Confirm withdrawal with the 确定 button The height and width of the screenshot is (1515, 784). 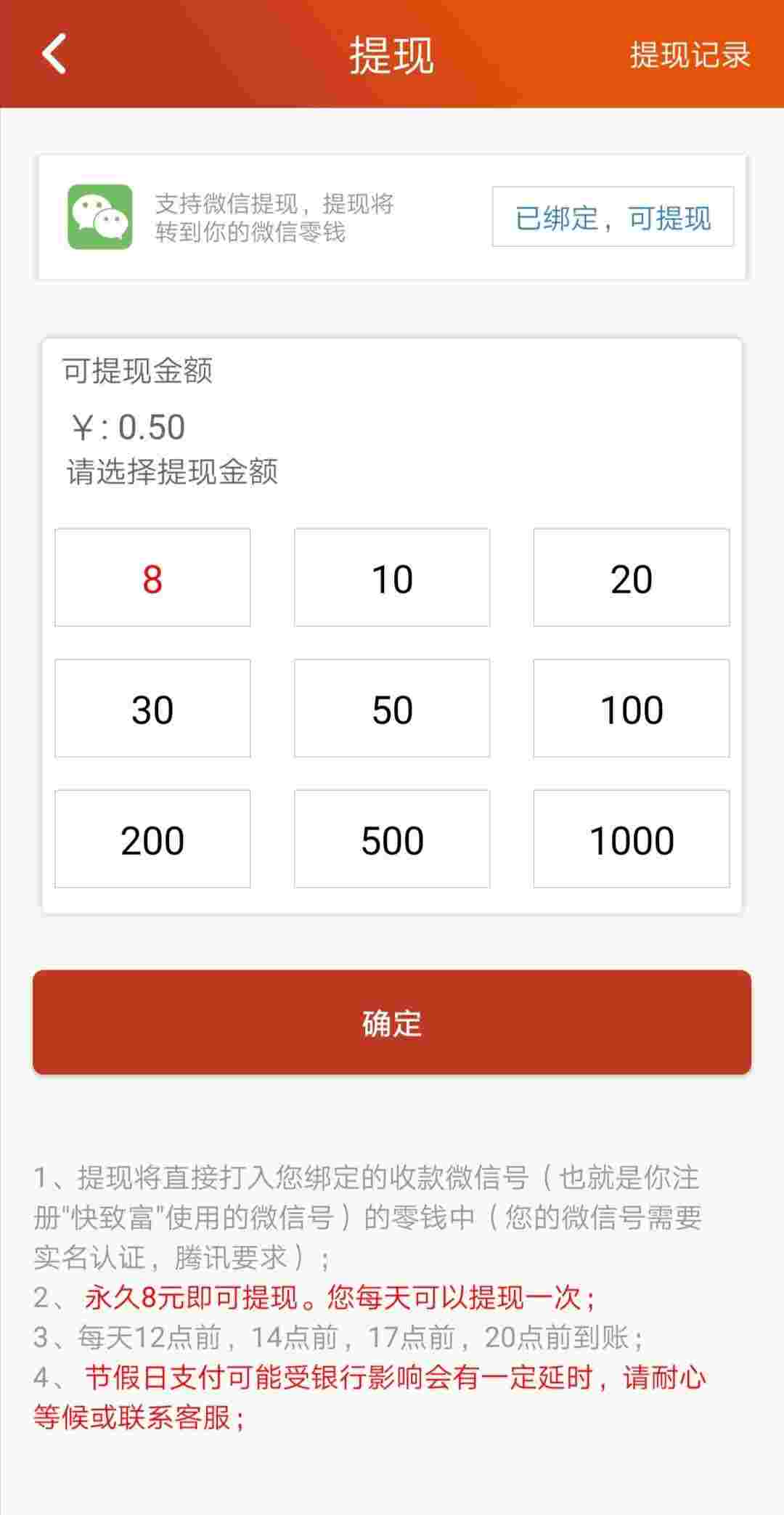tap(392, 1022)
